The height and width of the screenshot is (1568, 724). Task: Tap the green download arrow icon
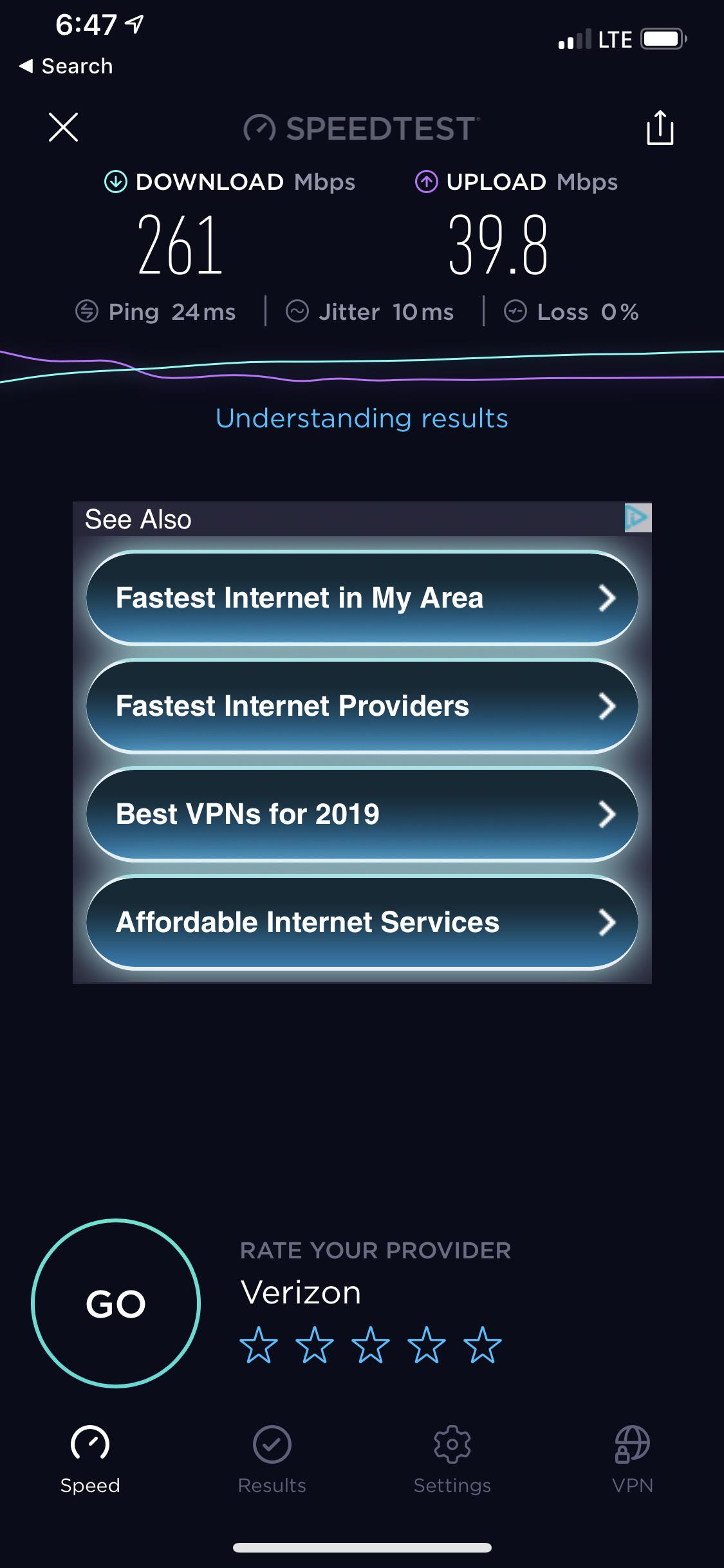pyautogui.click(x=115, y=182)
